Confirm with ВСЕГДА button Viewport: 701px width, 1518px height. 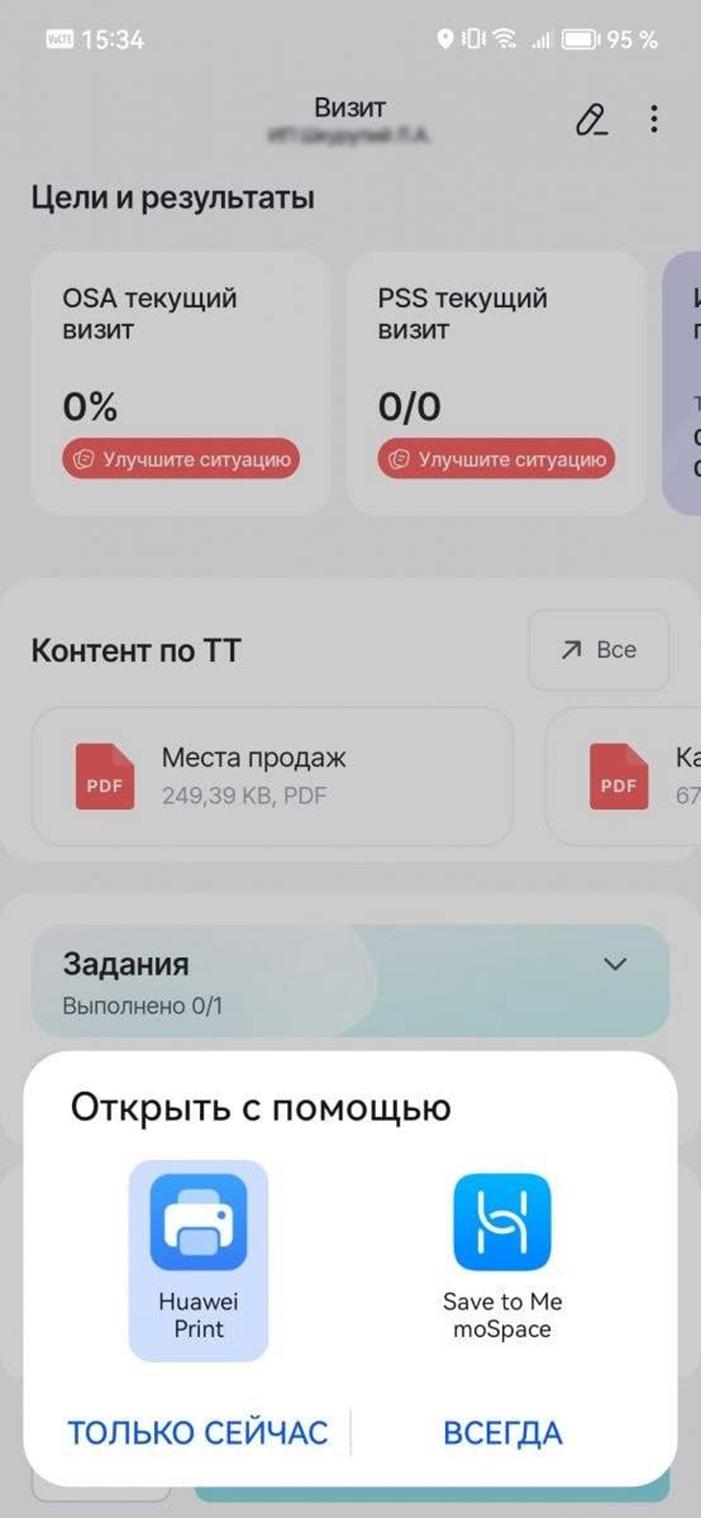point(502,1432)
